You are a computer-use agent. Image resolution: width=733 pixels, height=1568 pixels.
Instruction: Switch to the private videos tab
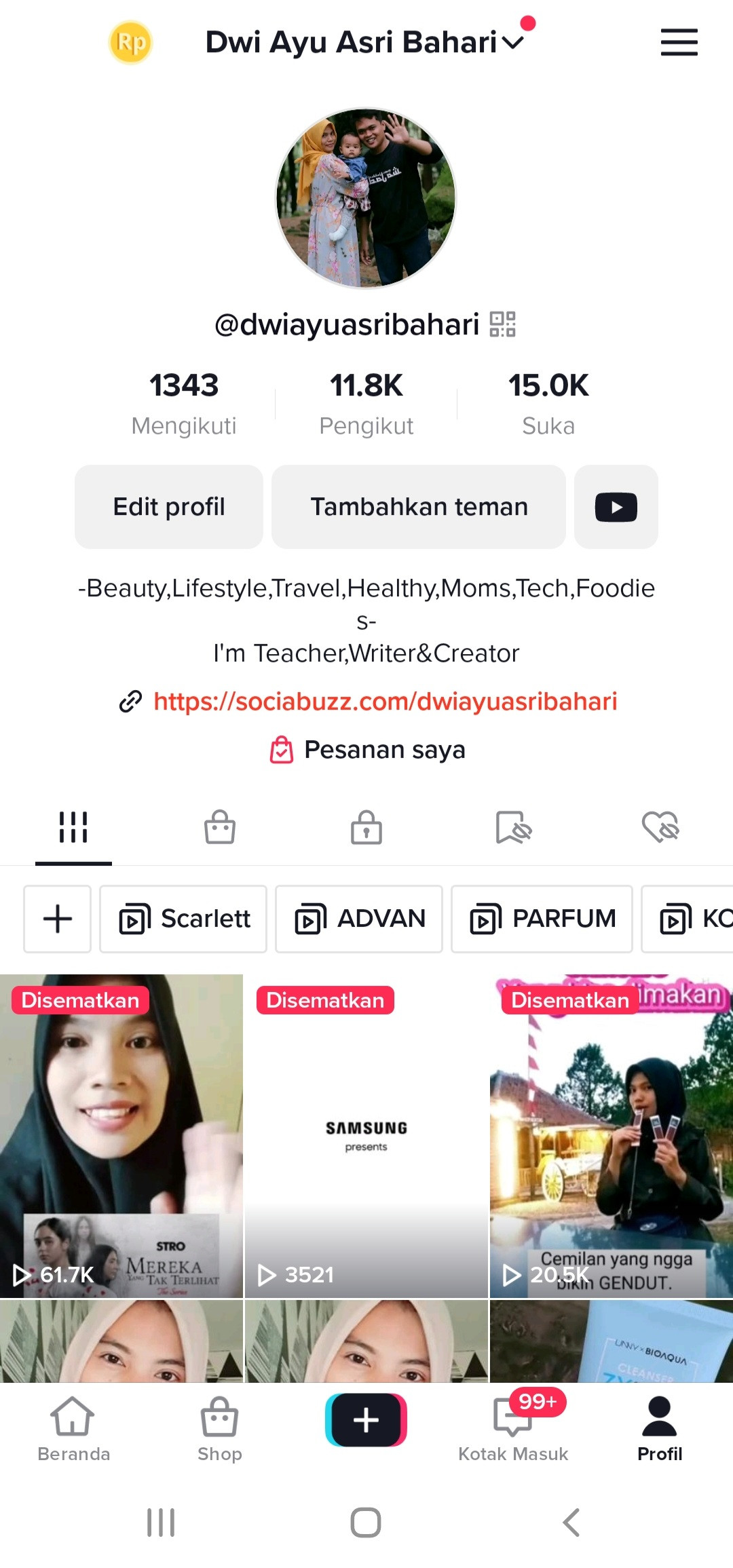pos(366,827)
